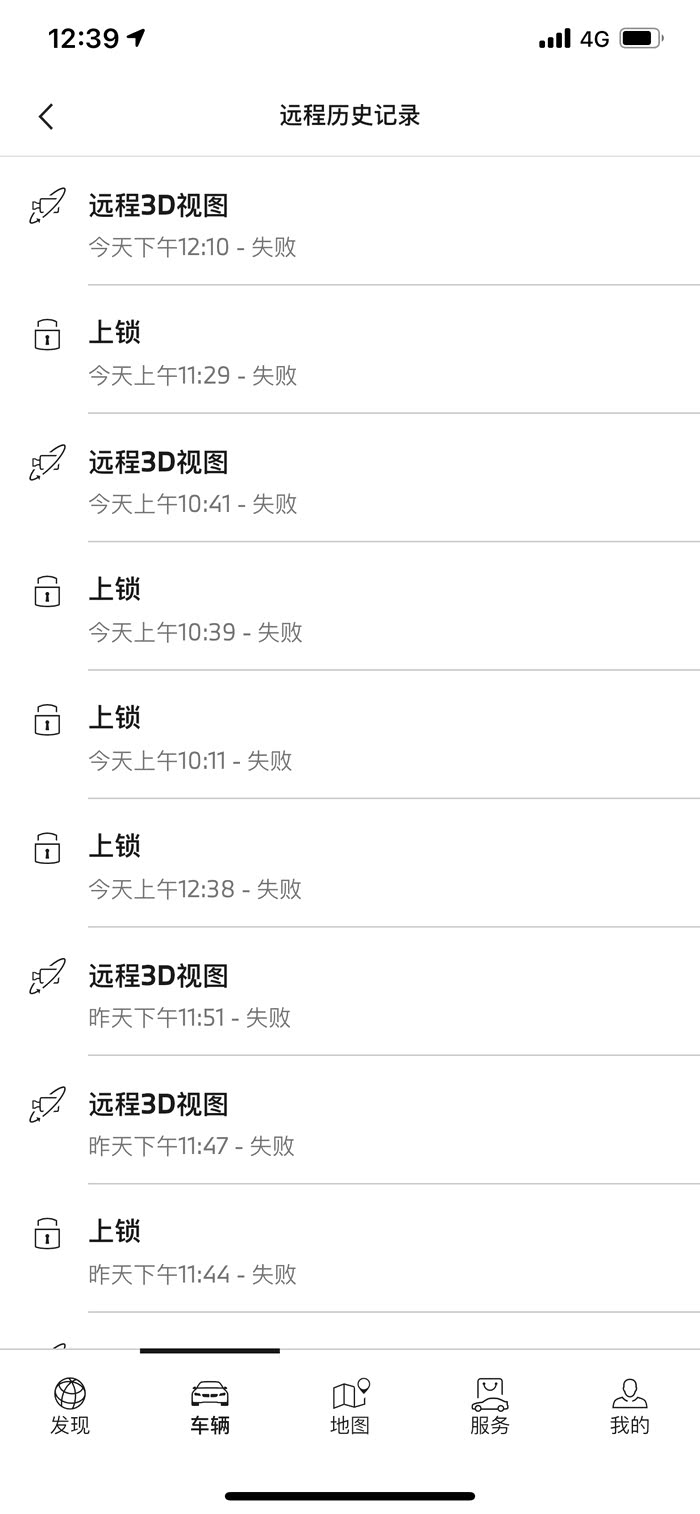Open 上锁 record from 今天上午10:39

click(x=350, y=609)
